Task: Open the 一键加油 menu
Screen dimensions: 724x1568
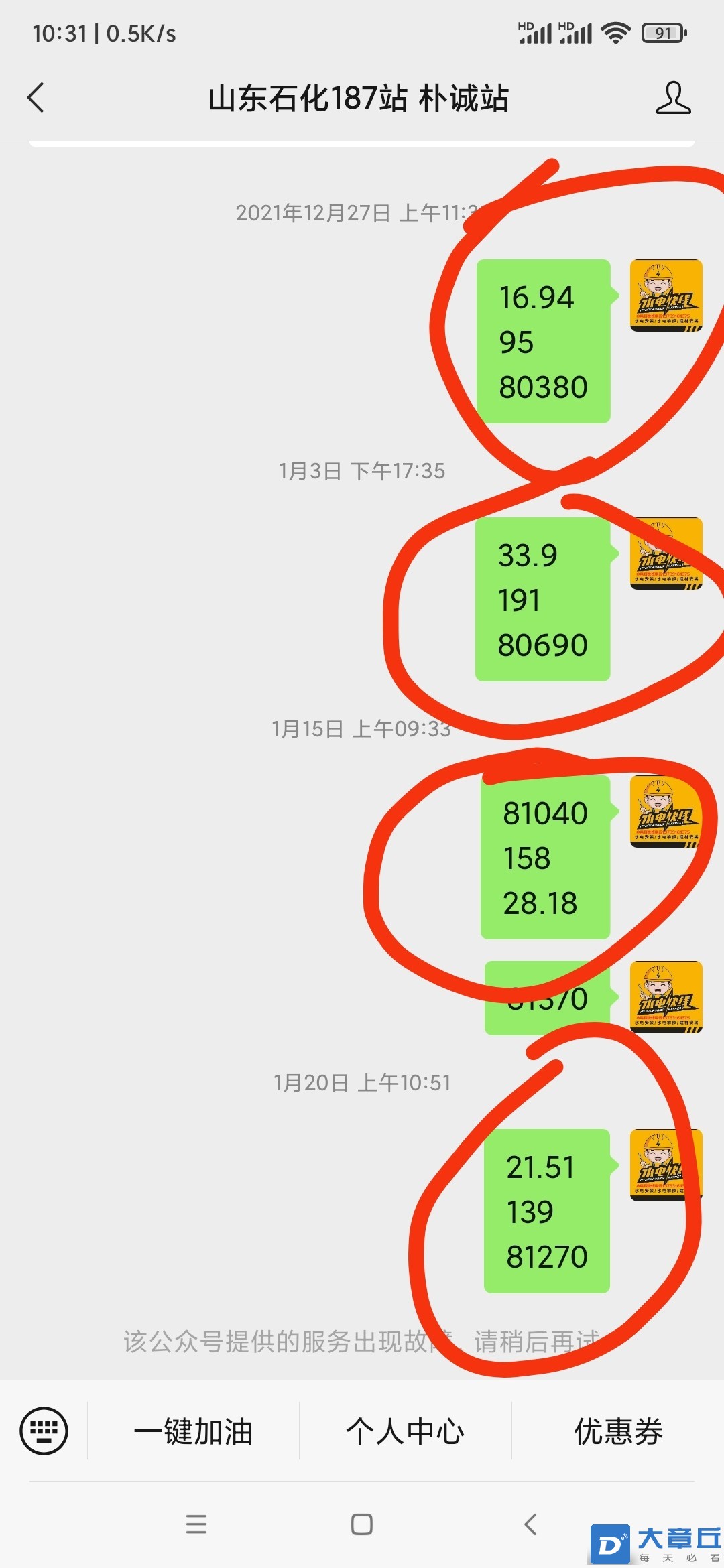Action: (193, 1432)
